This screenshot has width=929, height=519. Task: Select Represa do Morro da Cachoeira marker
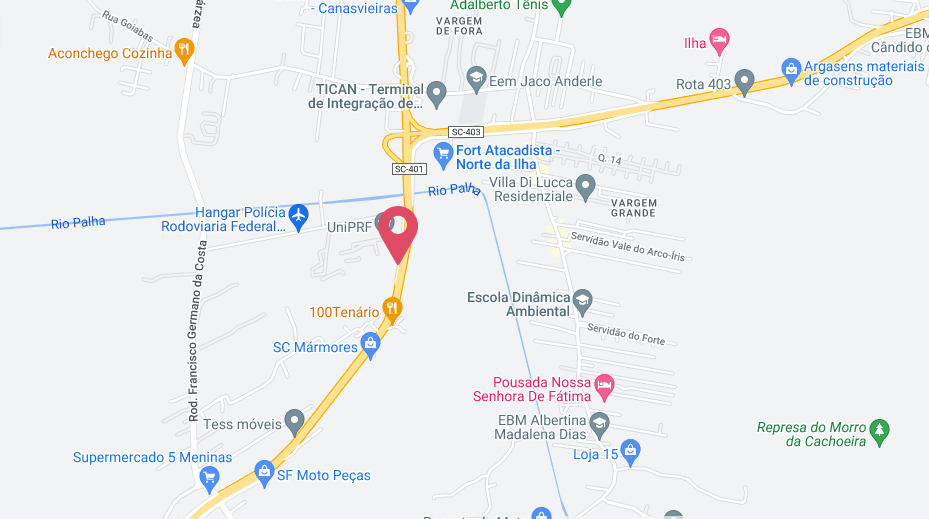(x=879, y=432)
